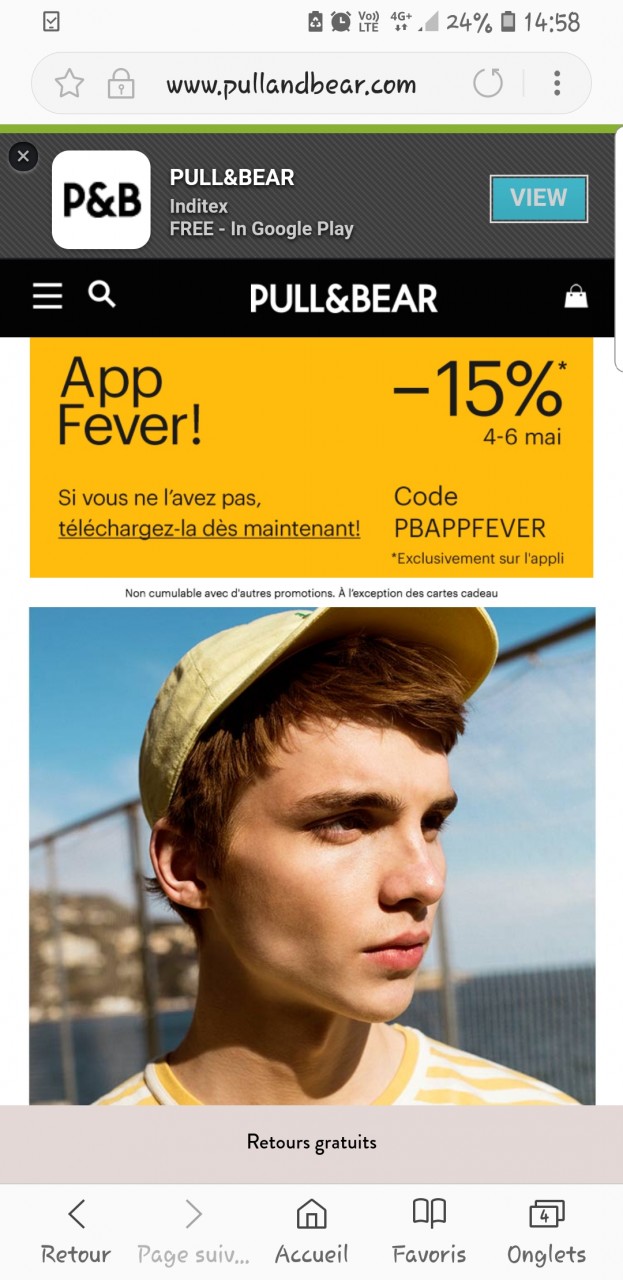This screenshot has height=1280, width=623.
Task: Tap the URL address field
Action: coord(290,84)
